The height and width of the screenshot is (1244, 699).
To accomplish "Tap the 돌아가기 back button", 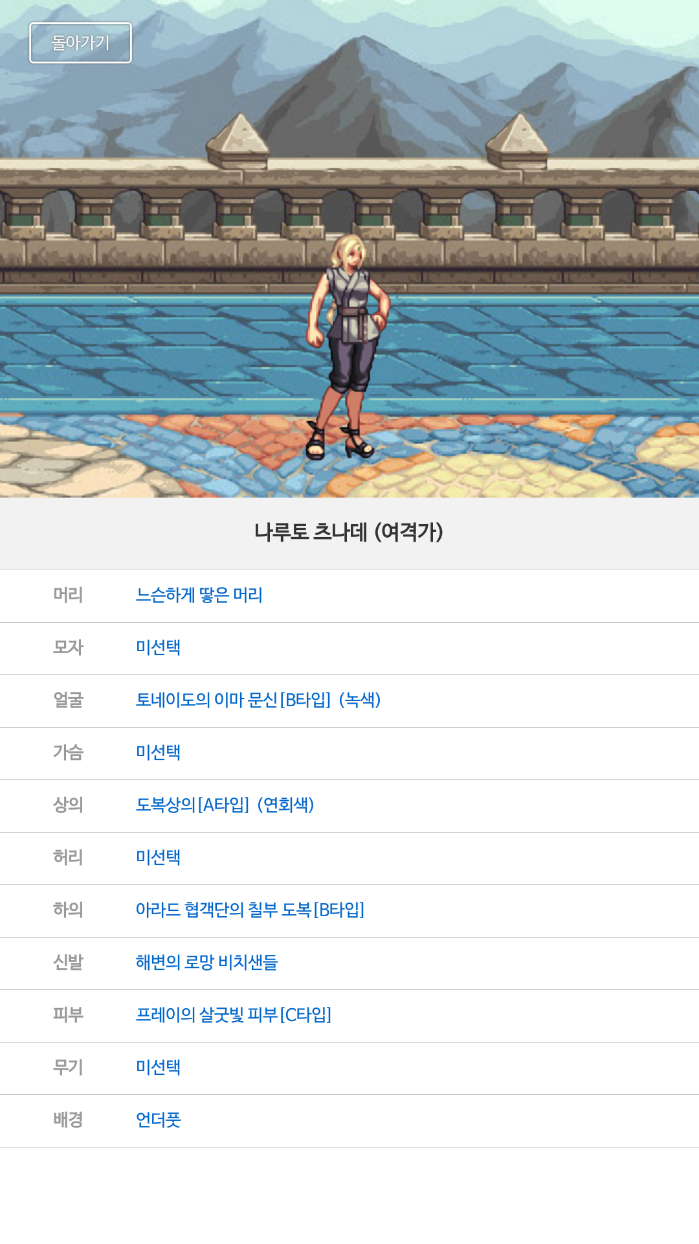I will pos(80,43).
